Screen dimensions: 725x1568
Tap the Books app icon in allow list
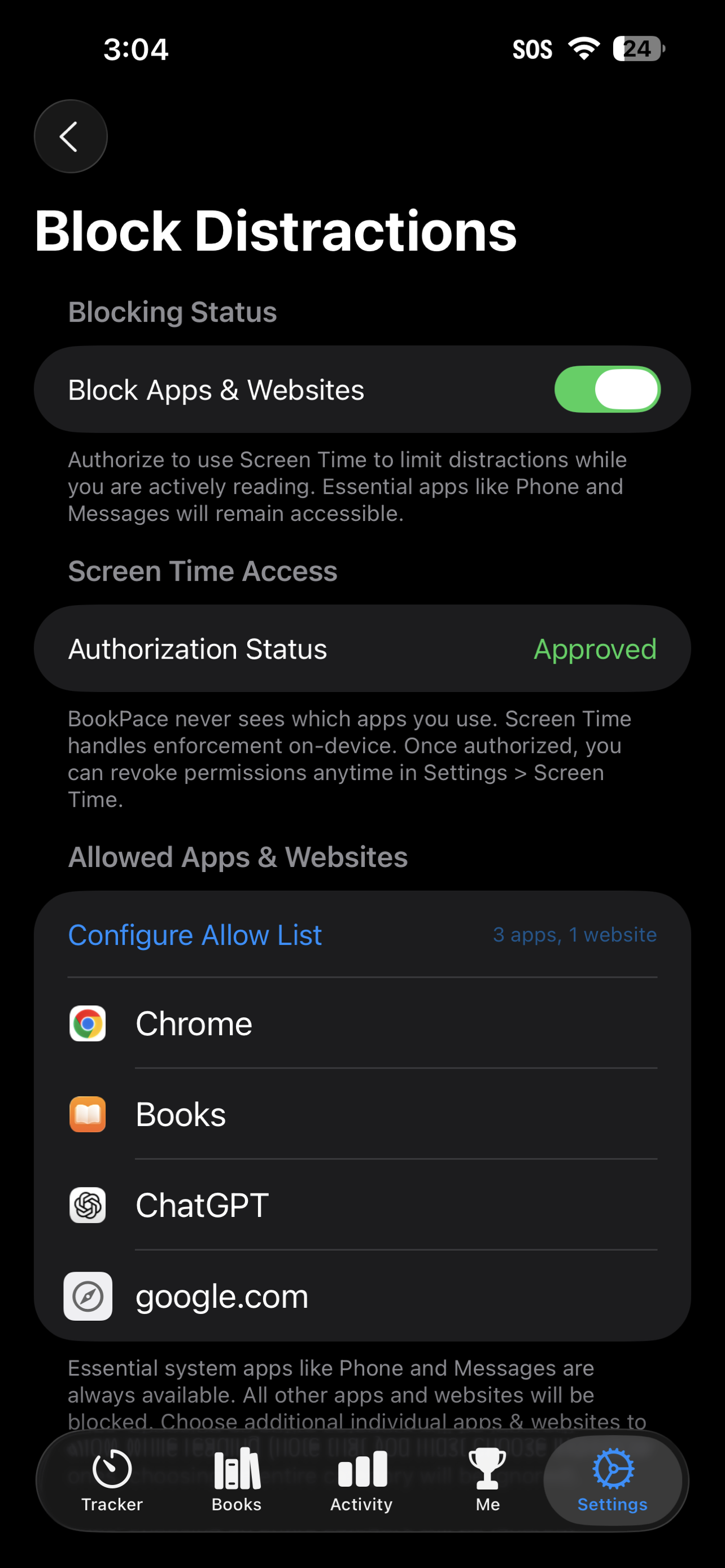coord(88,1114)
